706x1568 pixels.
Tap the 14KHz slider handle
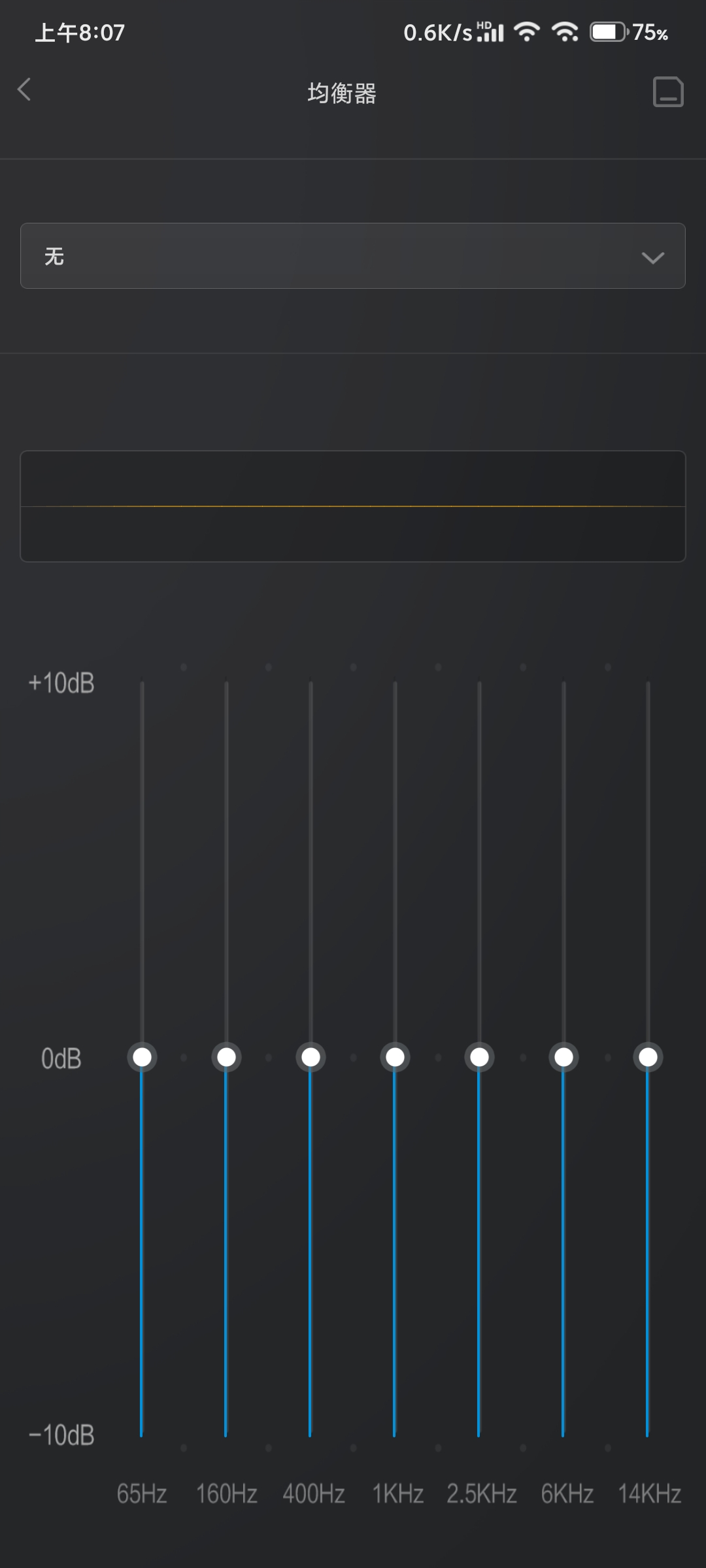tap(648, 1056)
